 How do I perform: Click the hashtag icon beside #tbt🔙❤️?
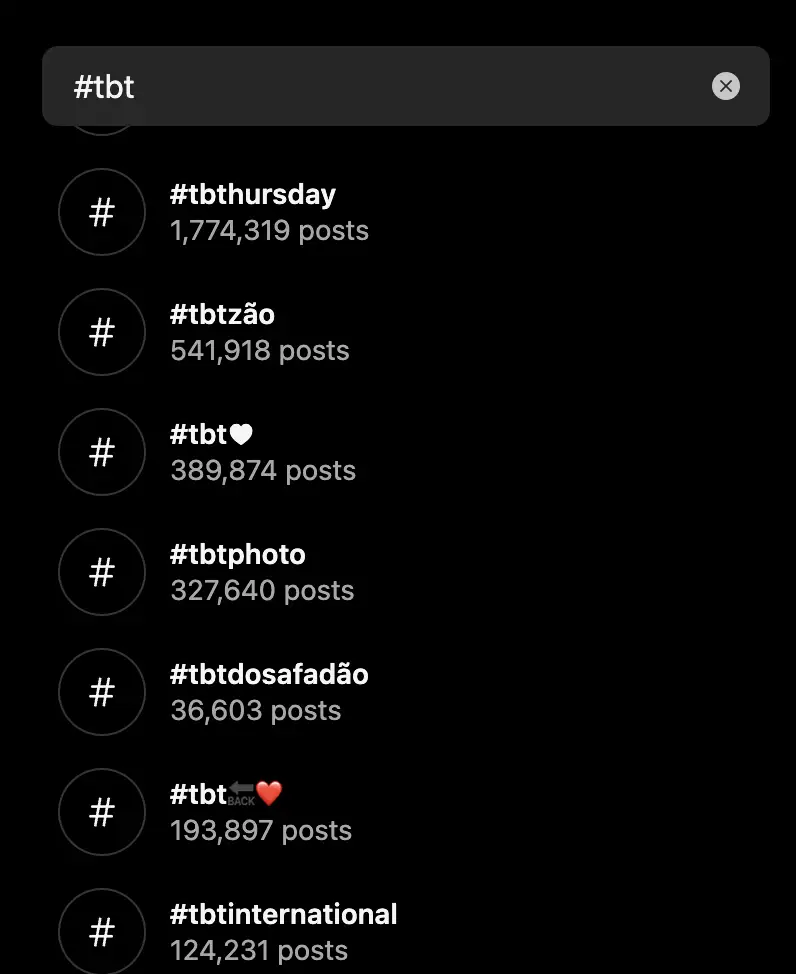[102, 812]
